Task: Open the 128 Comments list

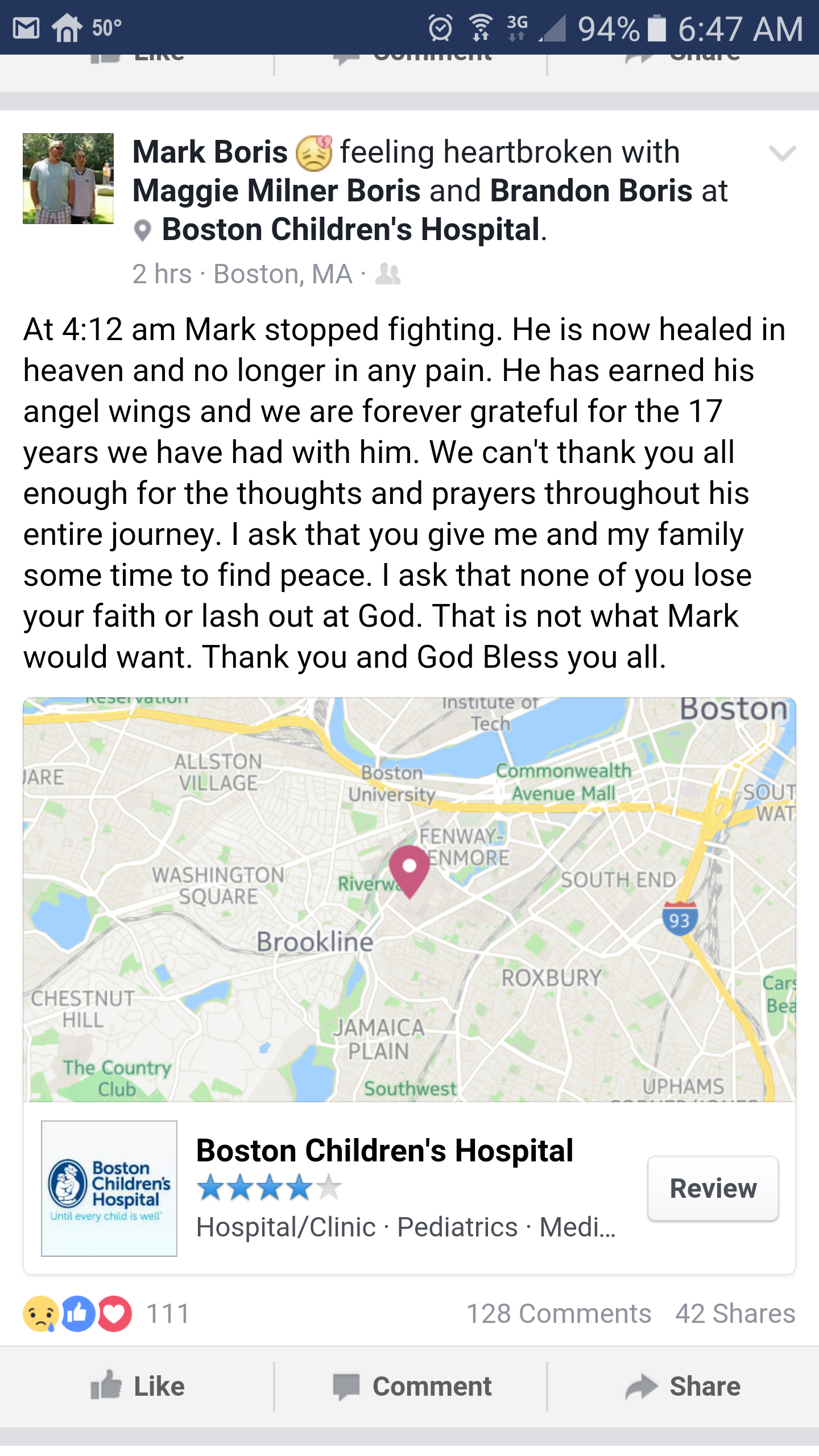Action: coord(559,1314)
